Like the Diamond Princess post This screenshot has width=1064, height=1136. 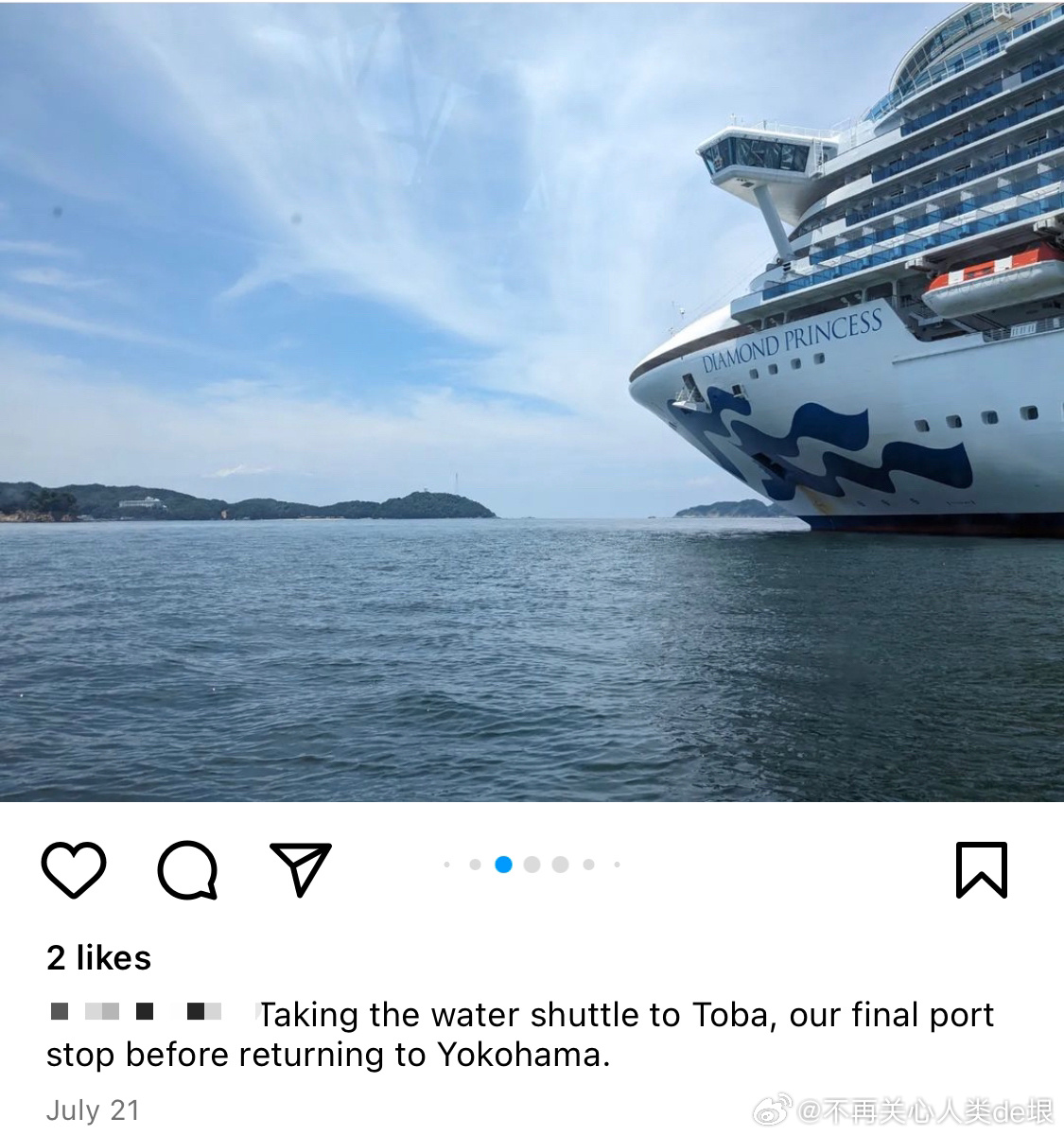click(x=74, y=869)
